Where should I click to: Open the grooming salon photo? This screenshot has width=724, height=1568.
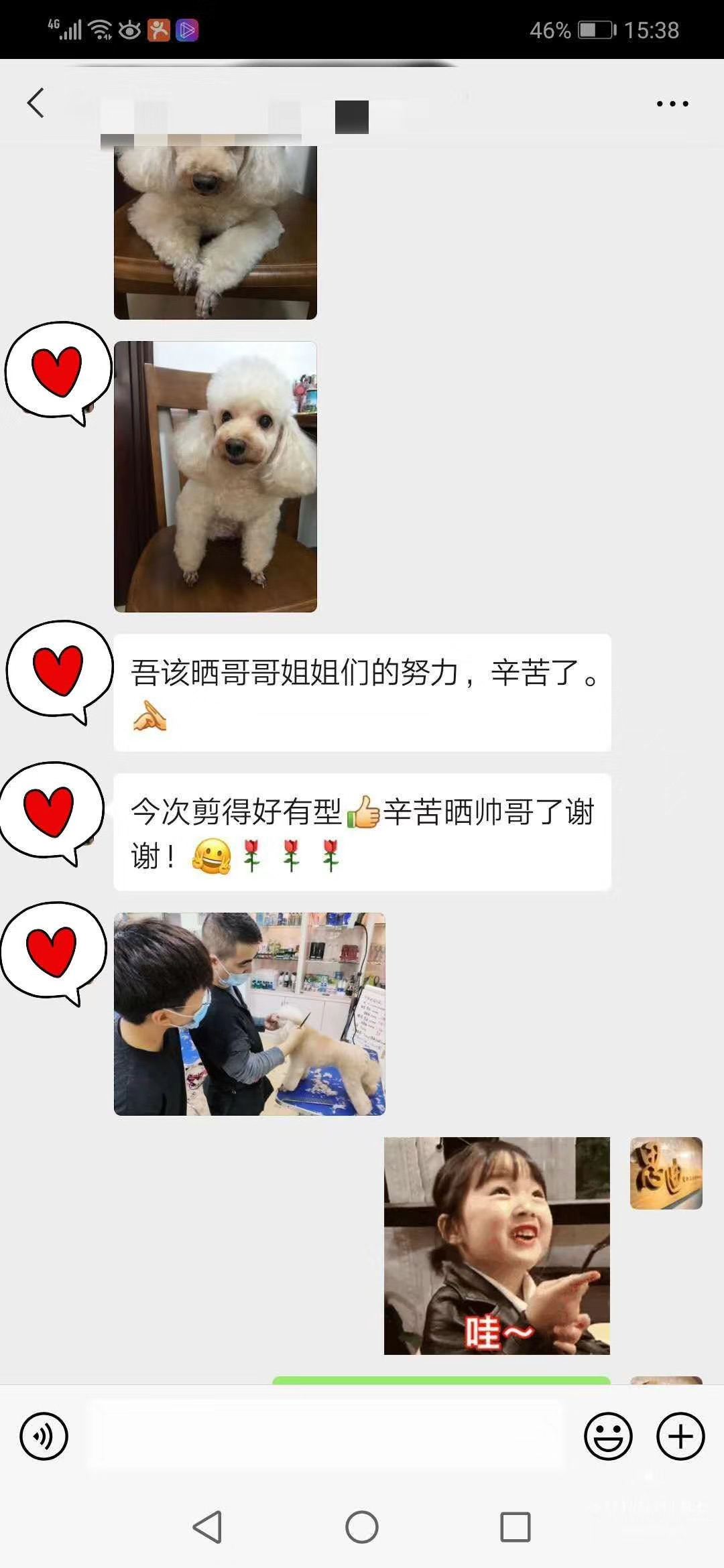point(249,1014)
